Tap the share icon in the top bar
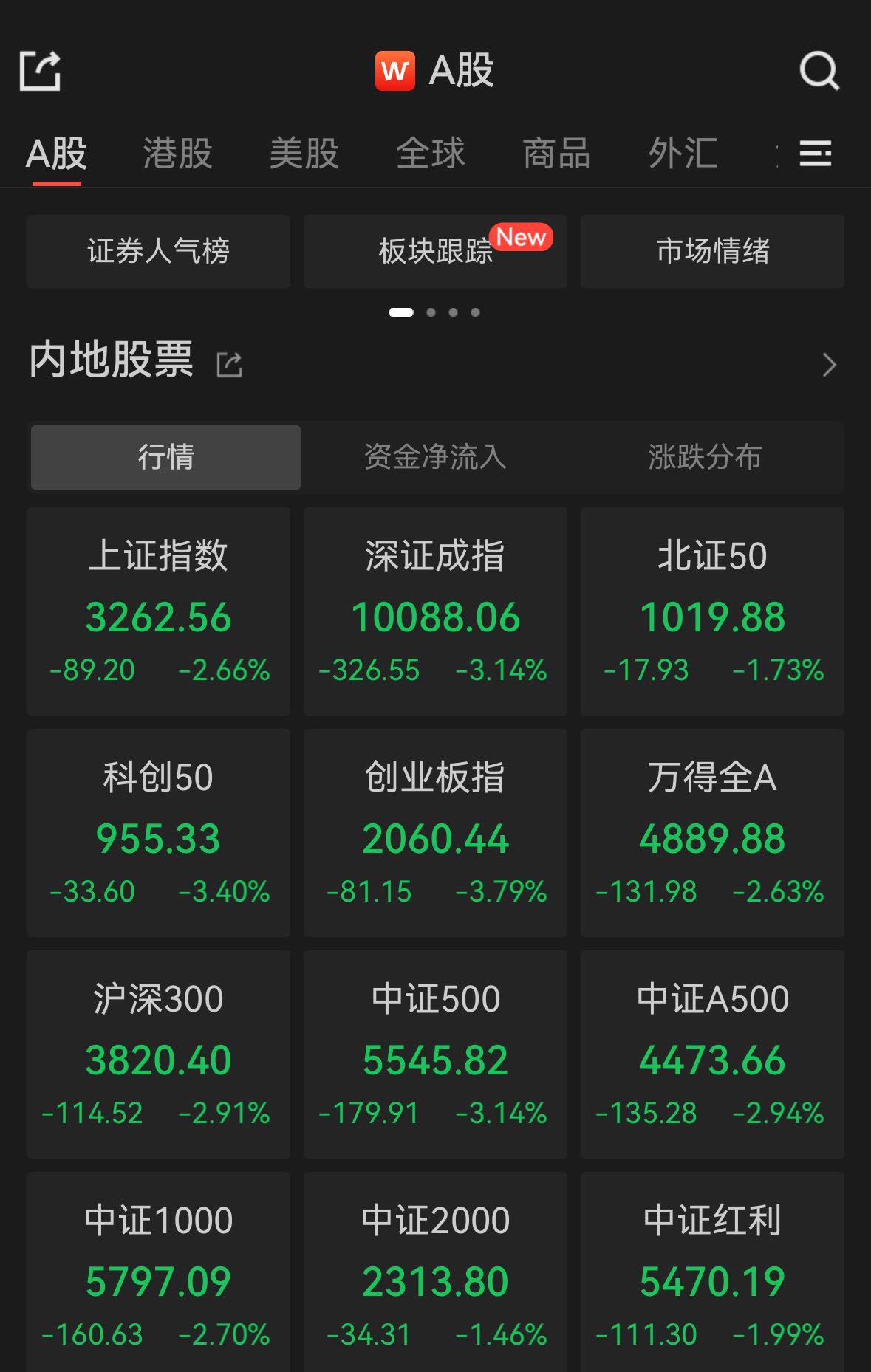The height and width of the screenshot is (1372, 871). pos(40,72)
